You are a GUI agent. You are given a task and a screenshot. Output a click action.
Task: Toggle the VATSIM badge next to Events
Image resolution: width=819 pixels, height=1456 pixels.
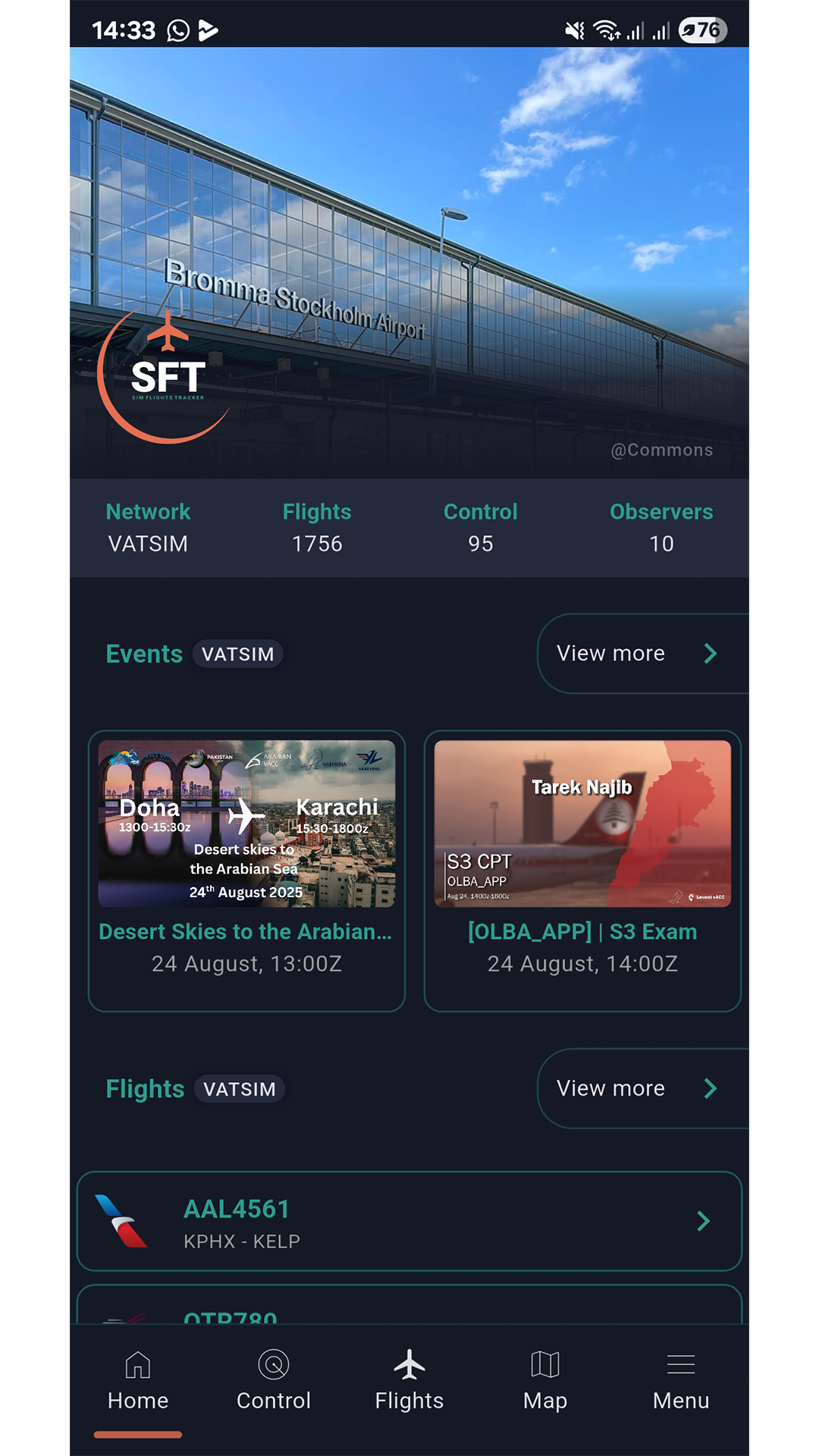click(239, 654)
